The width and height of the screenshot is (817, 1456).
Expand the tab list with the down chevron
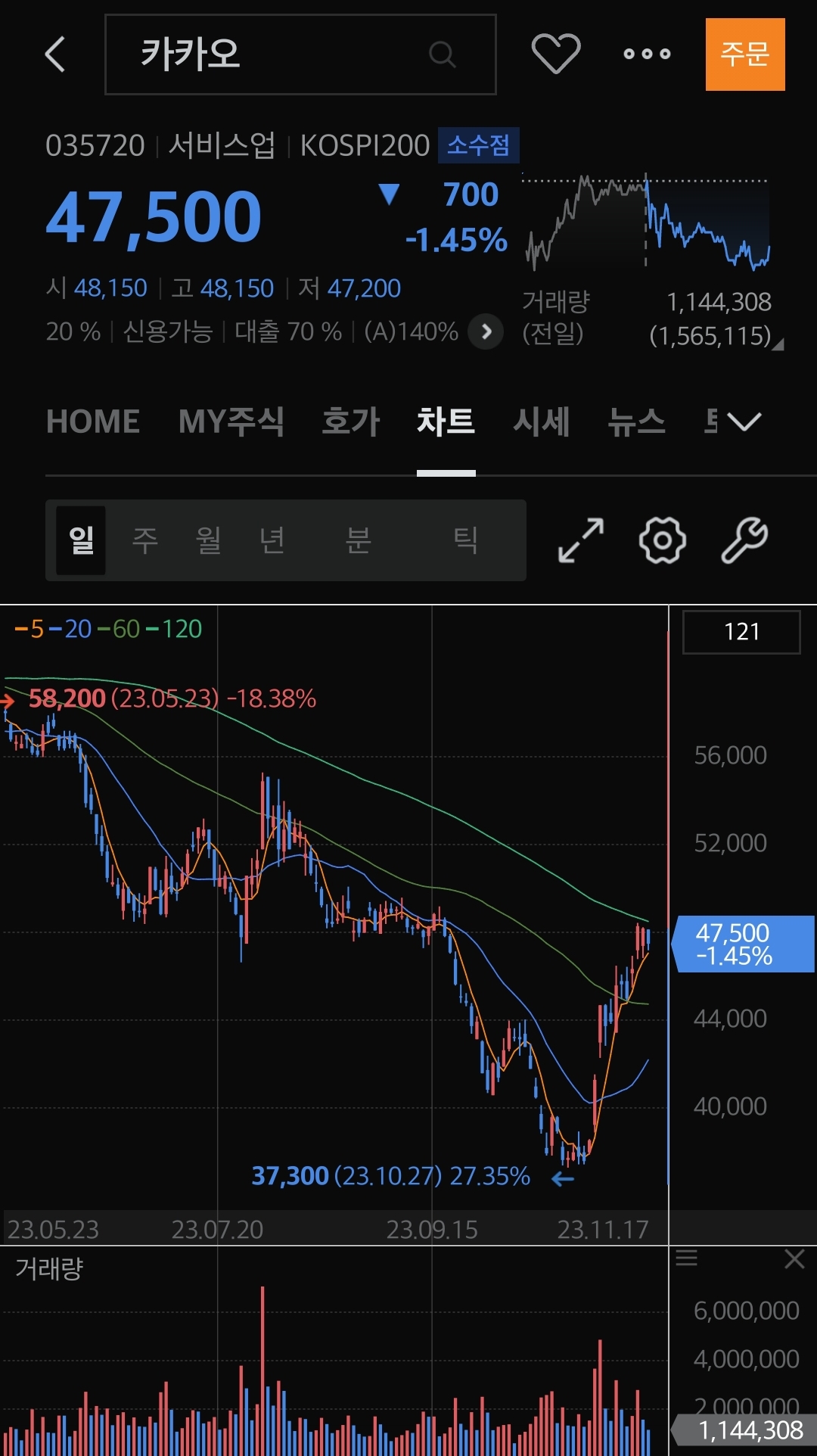[744, 422]
